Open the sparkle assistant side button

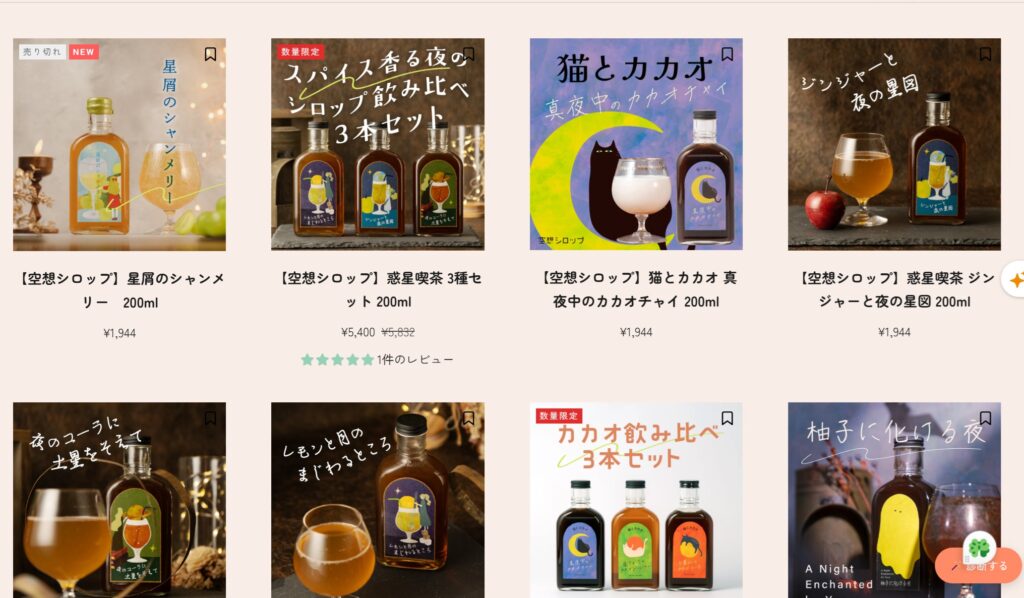[x=1015, y=279]
